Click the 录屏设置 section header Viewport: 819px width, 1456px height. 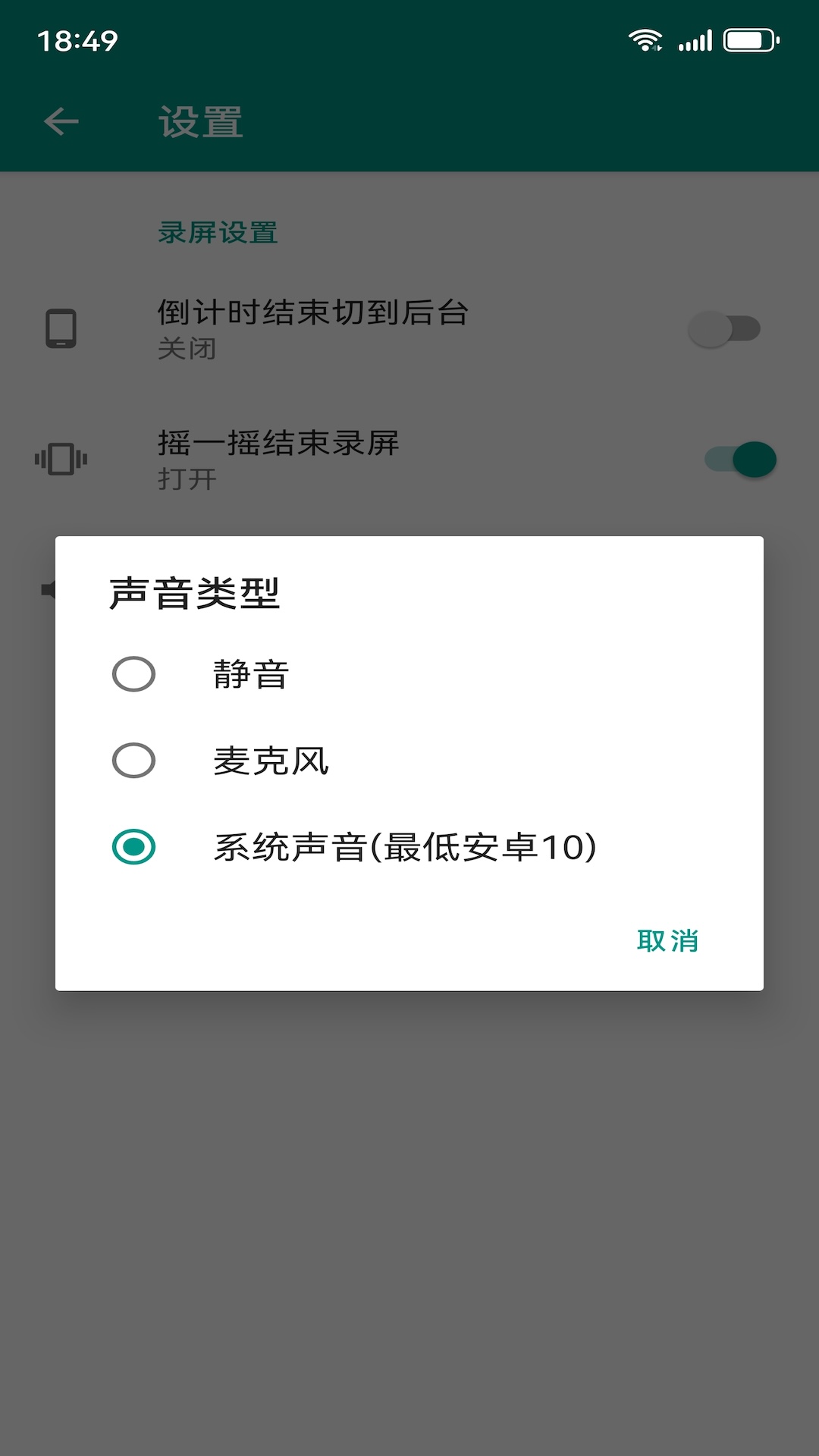click(x=216, y=234)
